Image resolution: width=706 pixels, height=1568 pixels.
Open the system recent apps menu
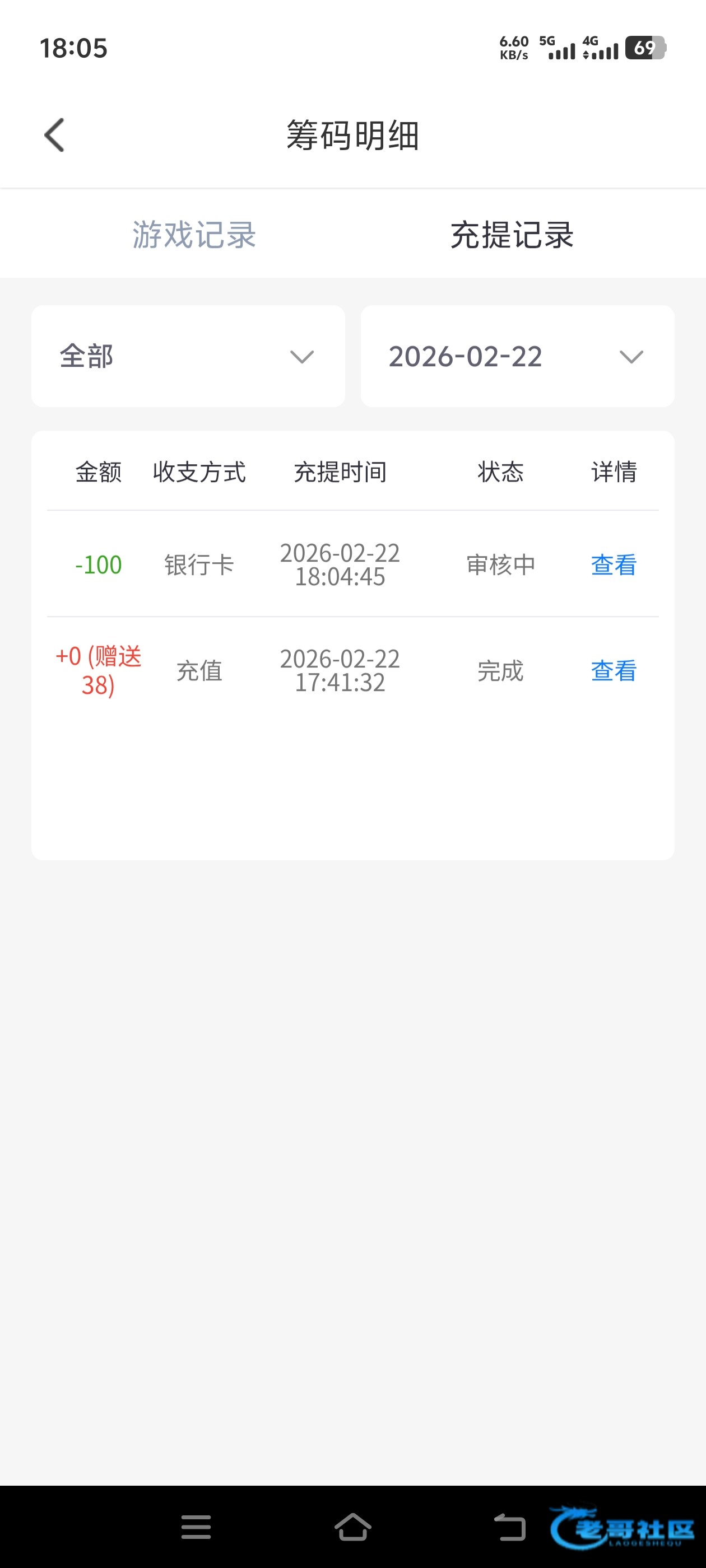click(x=196, y=1527)
